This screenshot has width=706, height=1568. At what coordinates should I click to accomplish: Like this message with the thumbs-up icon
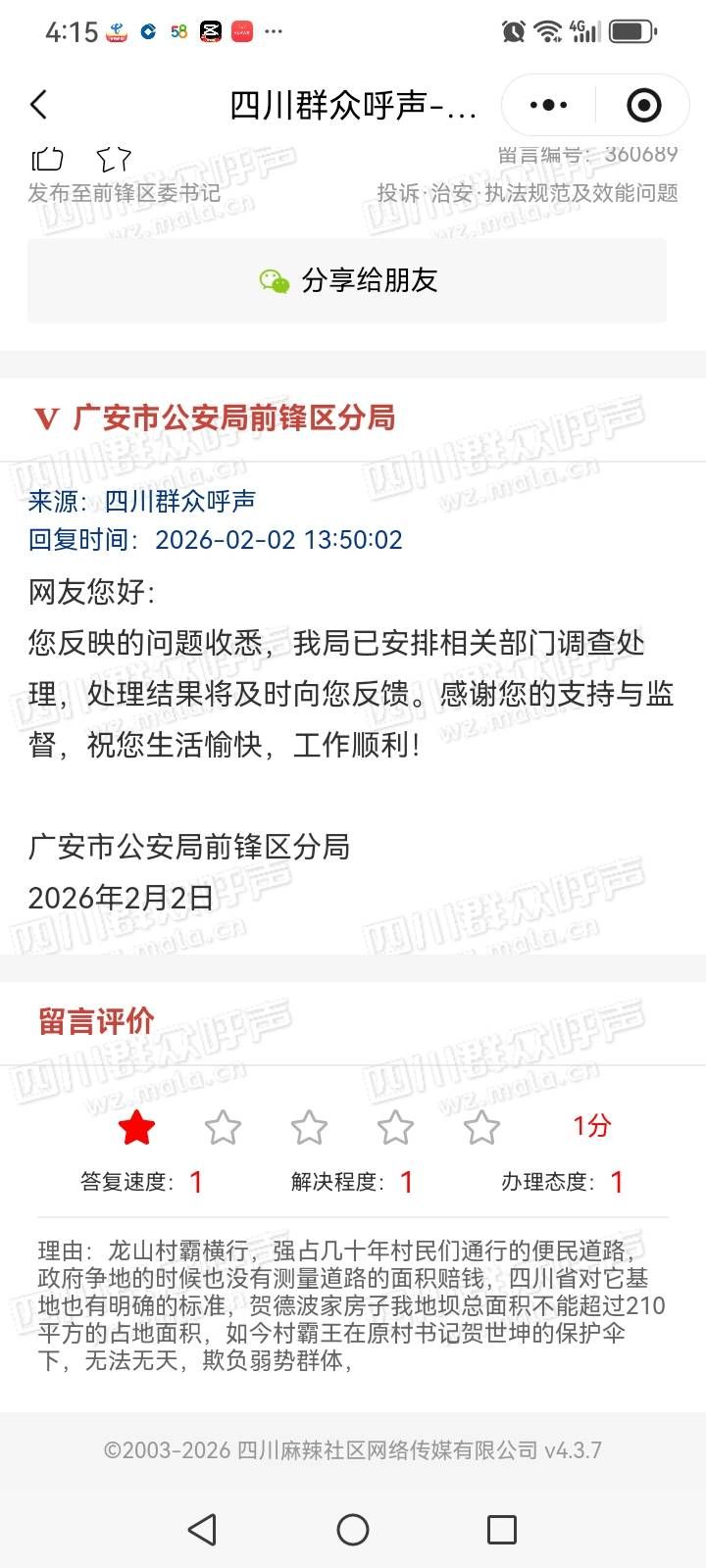(47, 158)
